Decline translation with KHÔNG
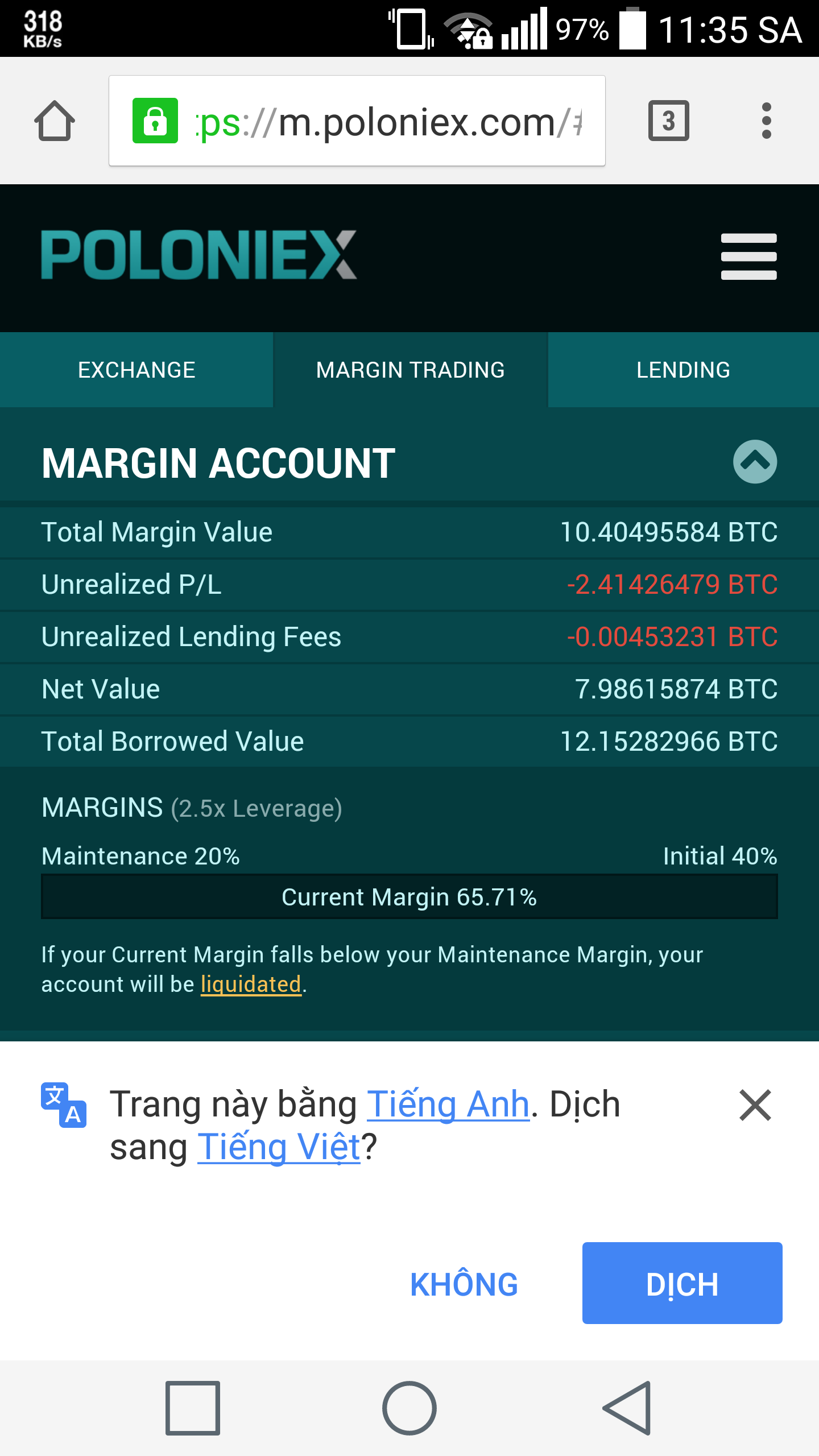The image size is (819, 1456). click(464, 1284)
